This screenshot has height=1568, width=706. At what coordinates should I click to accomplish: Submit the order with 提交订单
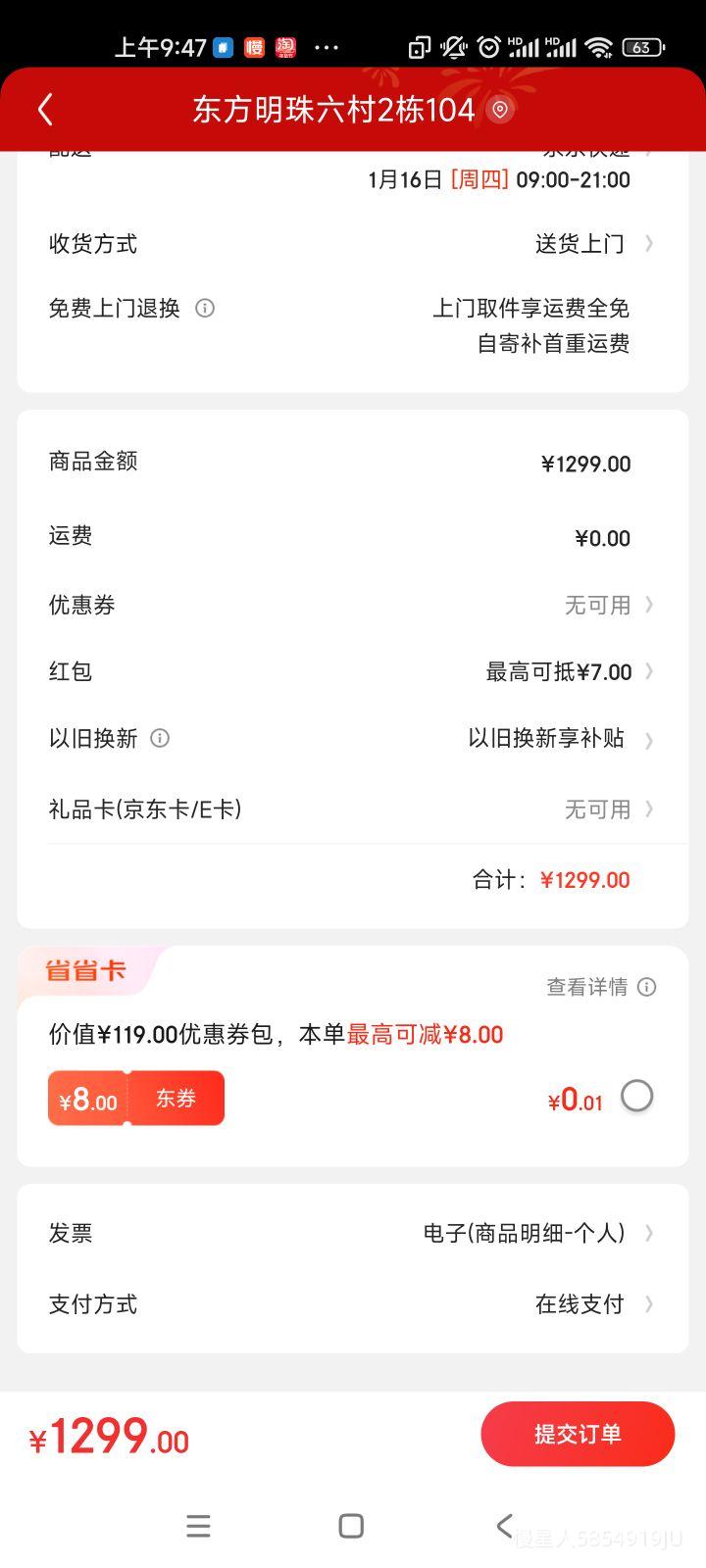(x=578, y=1434)
